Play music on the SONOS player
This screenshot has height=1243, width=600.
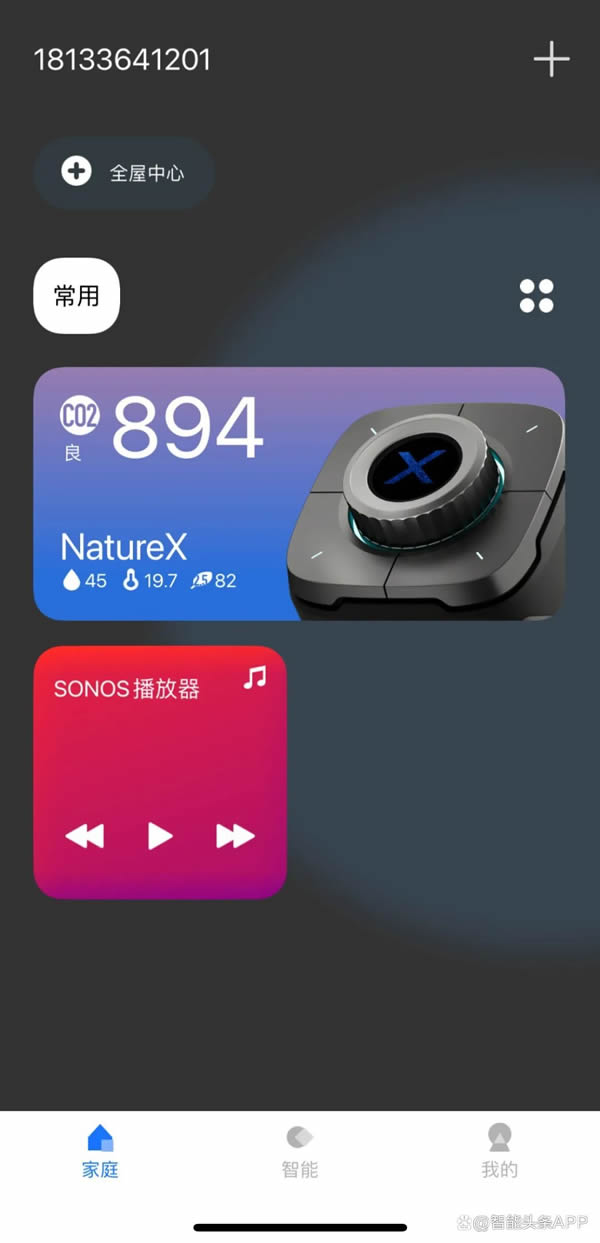pos(160,836)
